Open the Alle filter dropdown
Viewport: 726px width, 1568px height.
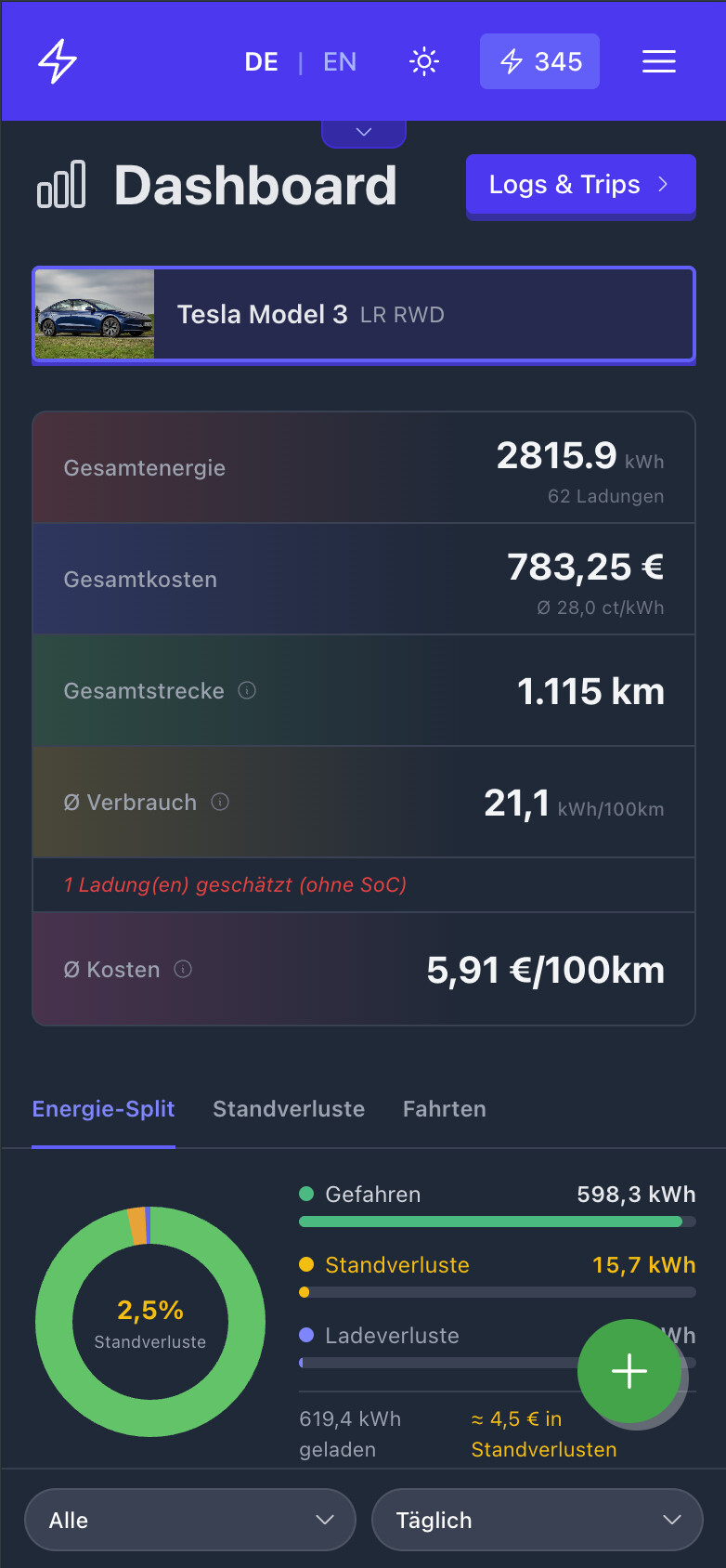[190, 1520]
